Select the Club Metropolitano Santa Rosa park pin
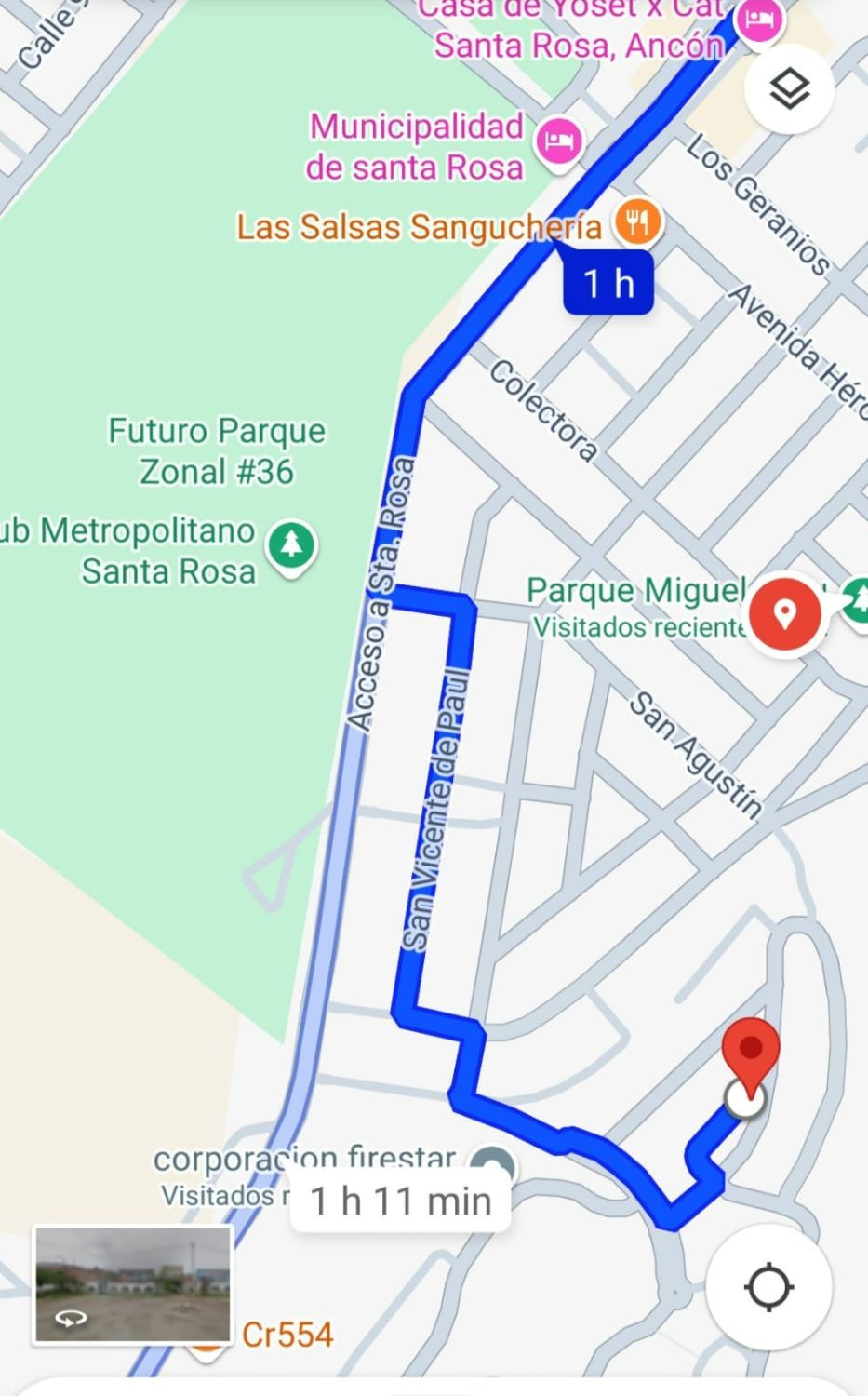 pyautogui.click(x=292, y=546)
